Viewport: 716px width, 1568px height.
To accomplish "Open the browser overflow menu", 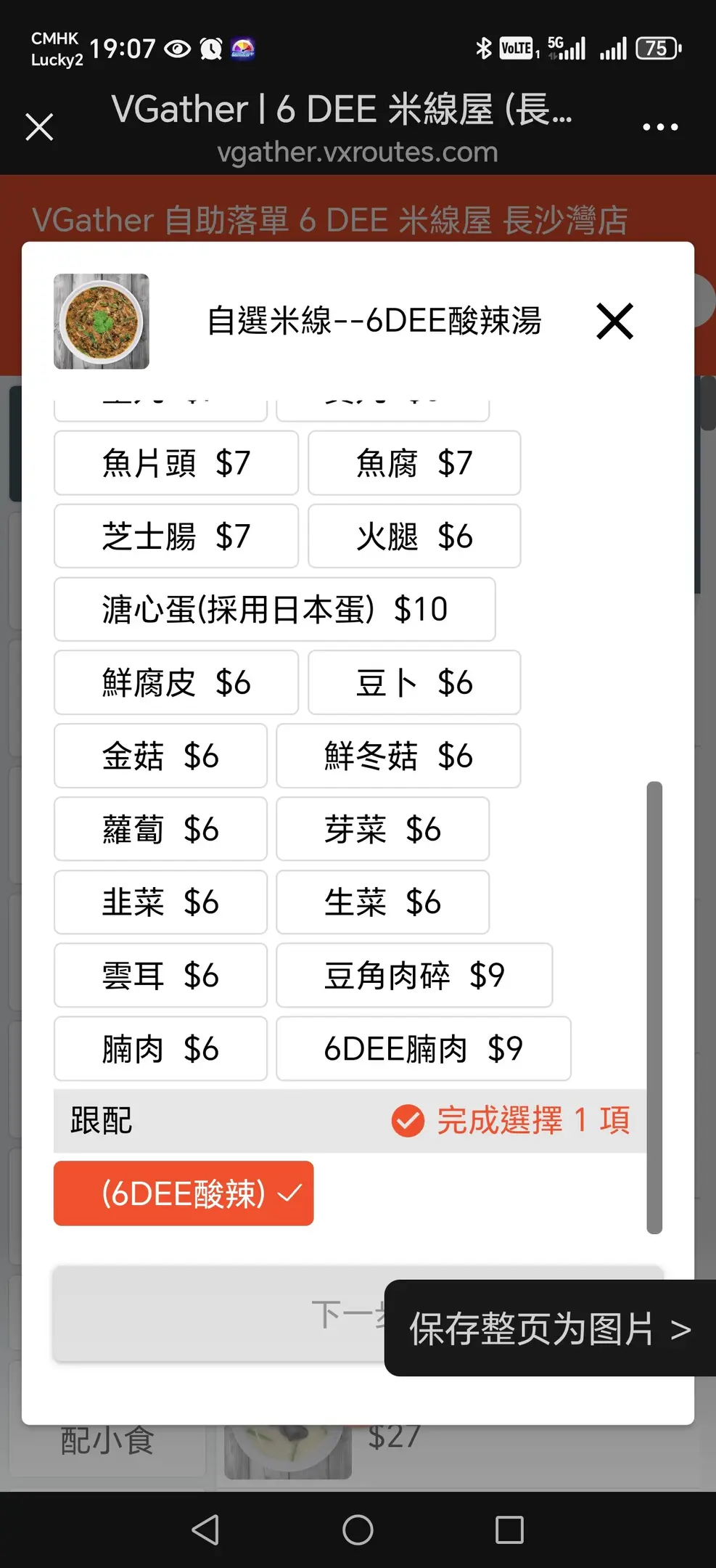I will 660,127.
